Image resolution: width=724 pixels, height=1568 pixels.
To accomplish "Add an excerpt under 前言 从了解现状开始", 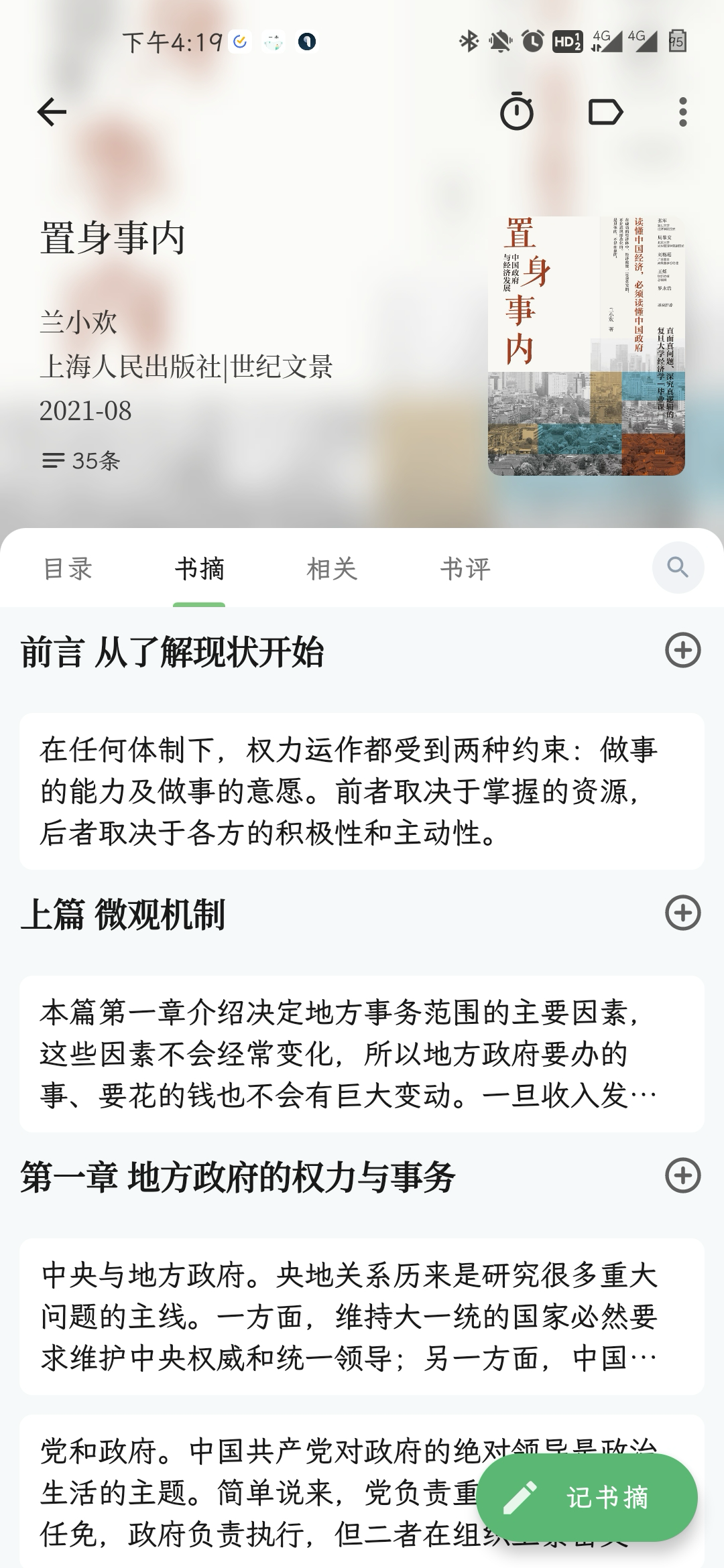I will [682, 650].
